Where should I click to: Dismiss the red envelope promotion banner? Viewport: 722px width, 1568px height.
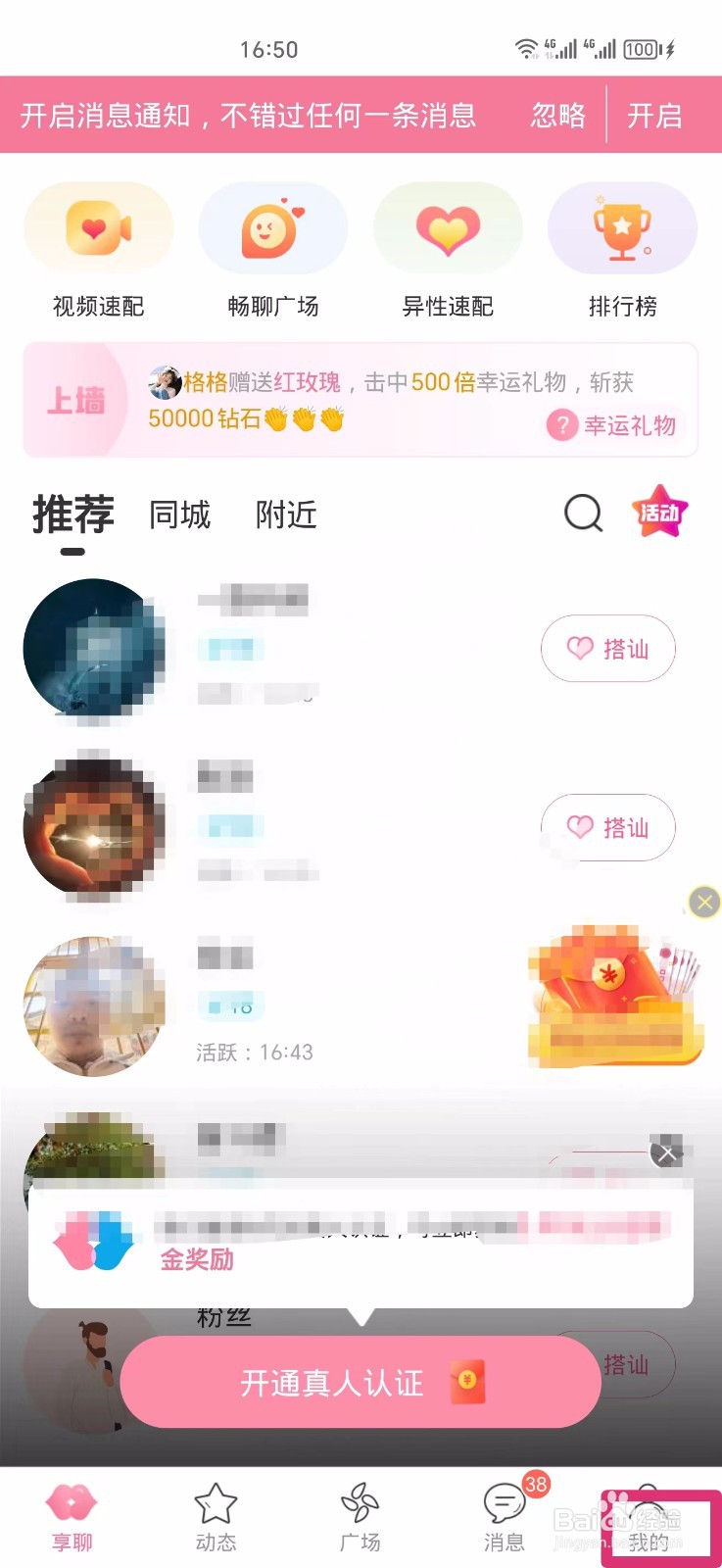[703, 902]
